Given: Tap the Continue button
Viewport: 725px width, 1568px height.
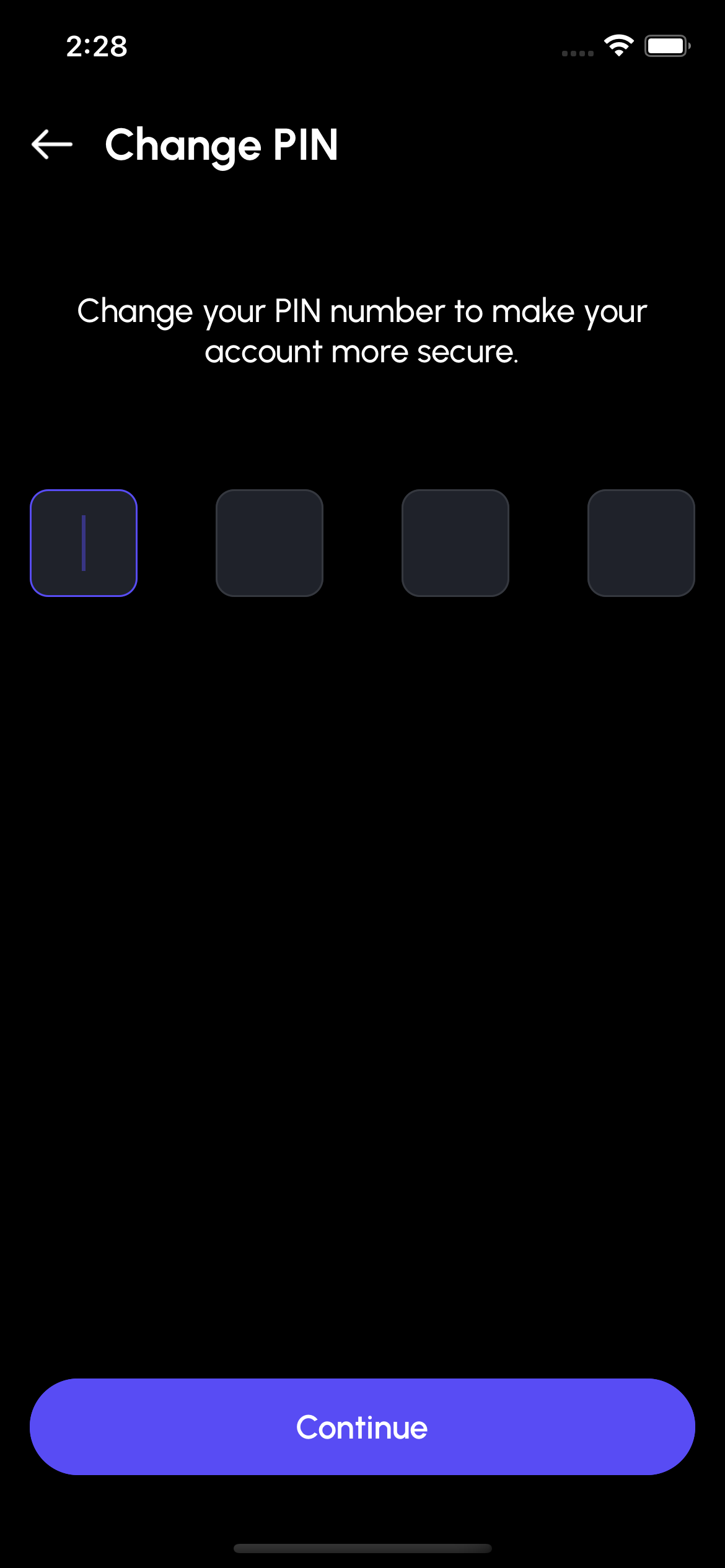Looking at the screenshot, I should pos(362,1426).
